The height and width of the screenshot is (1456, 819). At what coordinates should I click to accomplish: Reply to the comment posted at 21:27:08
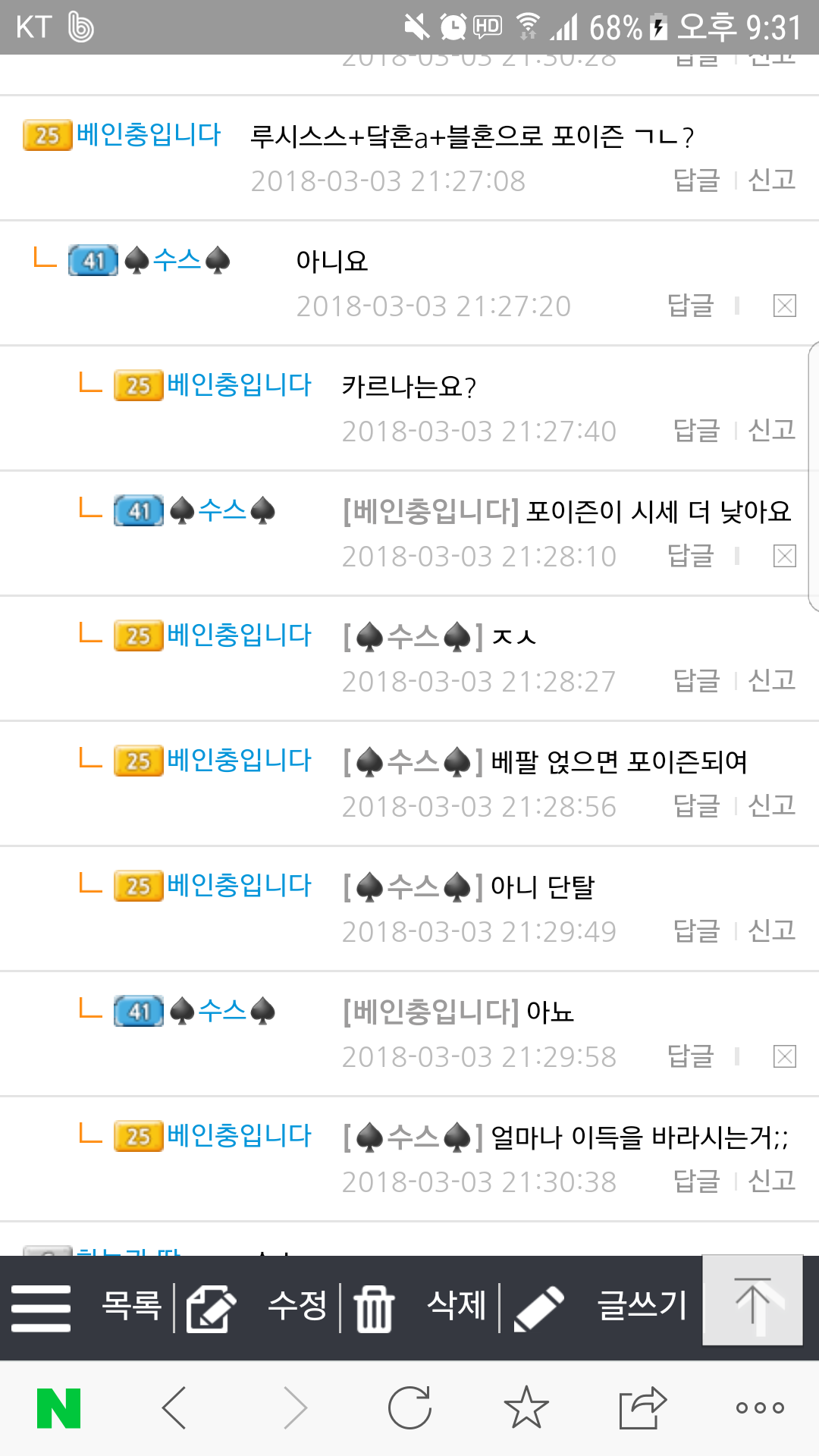pos(696,180)
